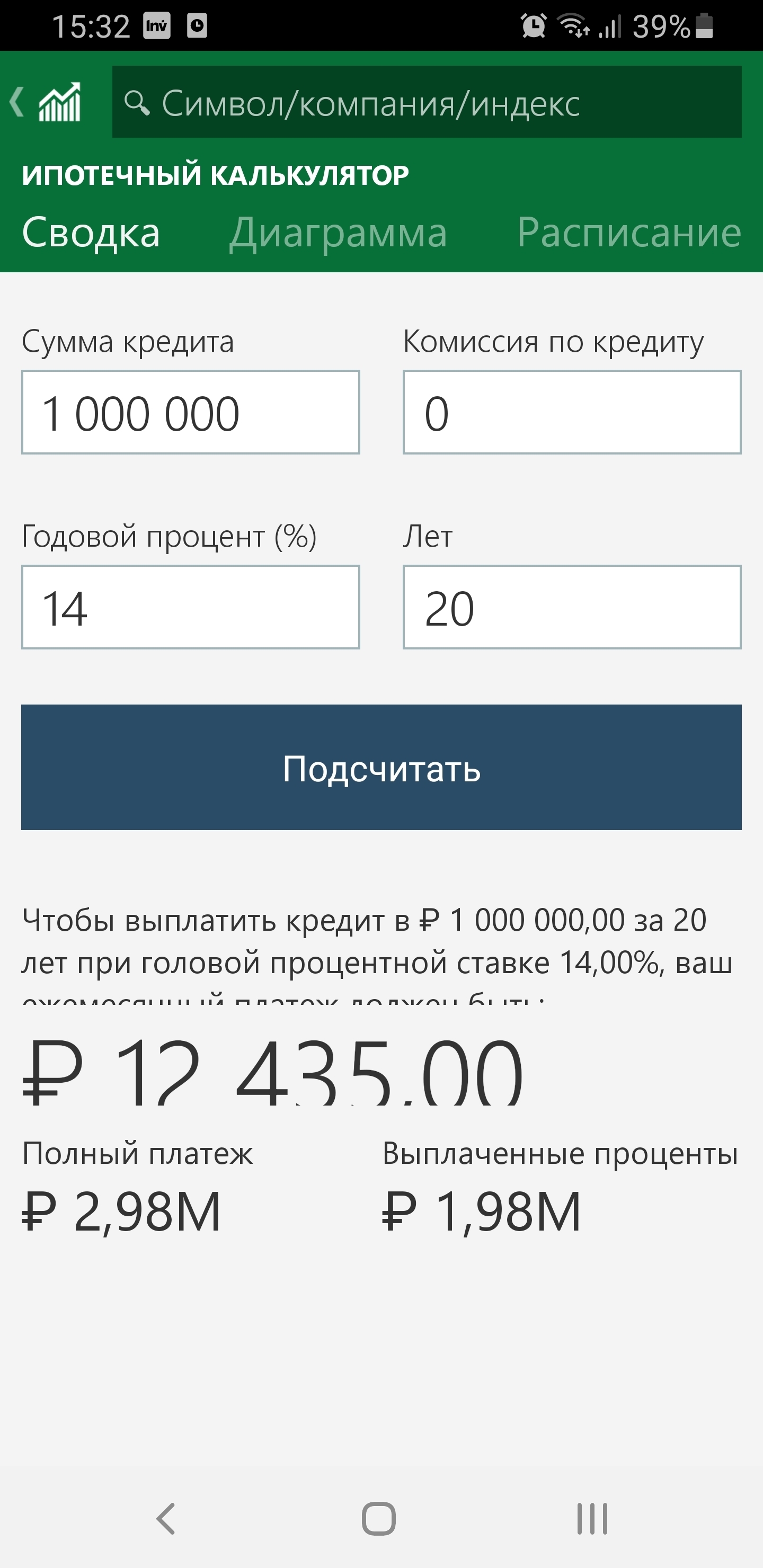The height and width of the screenshot is (1568, 763).
Task: Change the Годовой процент value
Action: 191,607
